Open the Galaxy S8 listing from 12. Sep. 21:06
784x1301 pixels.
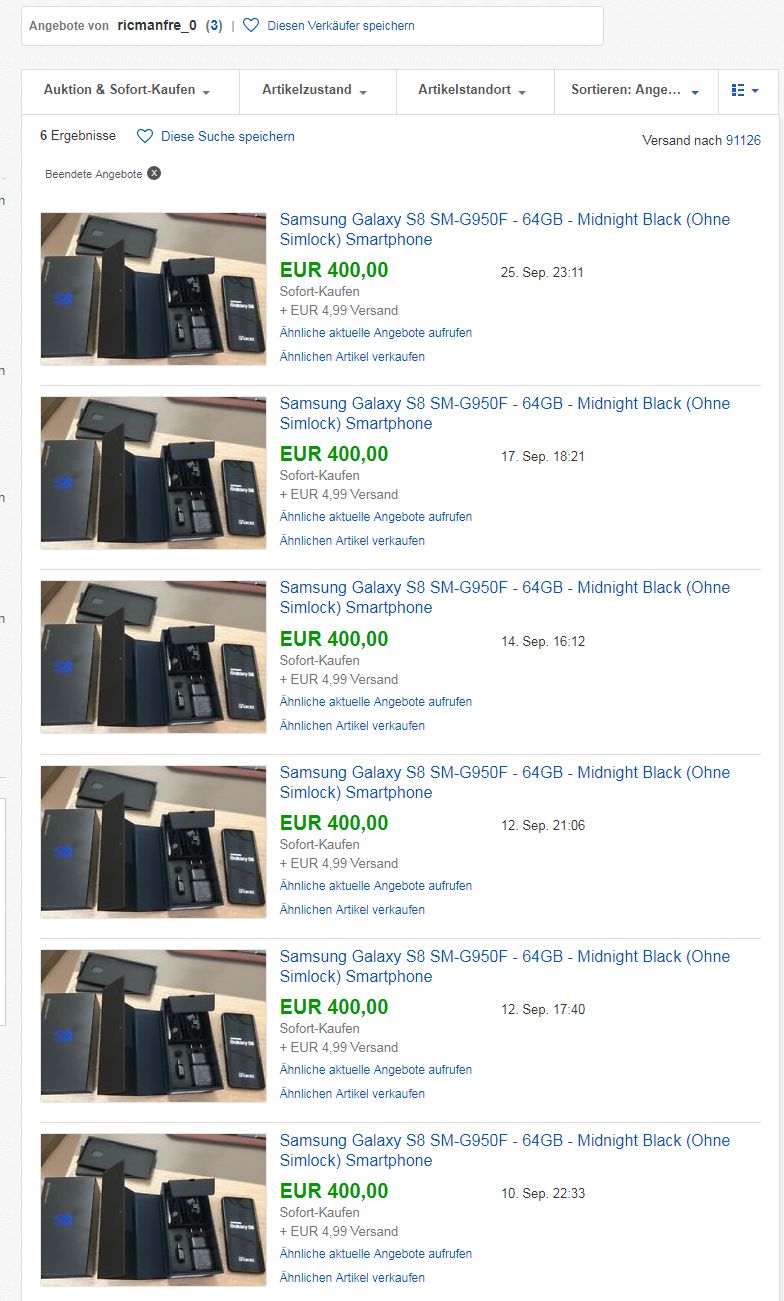[504, 782]
